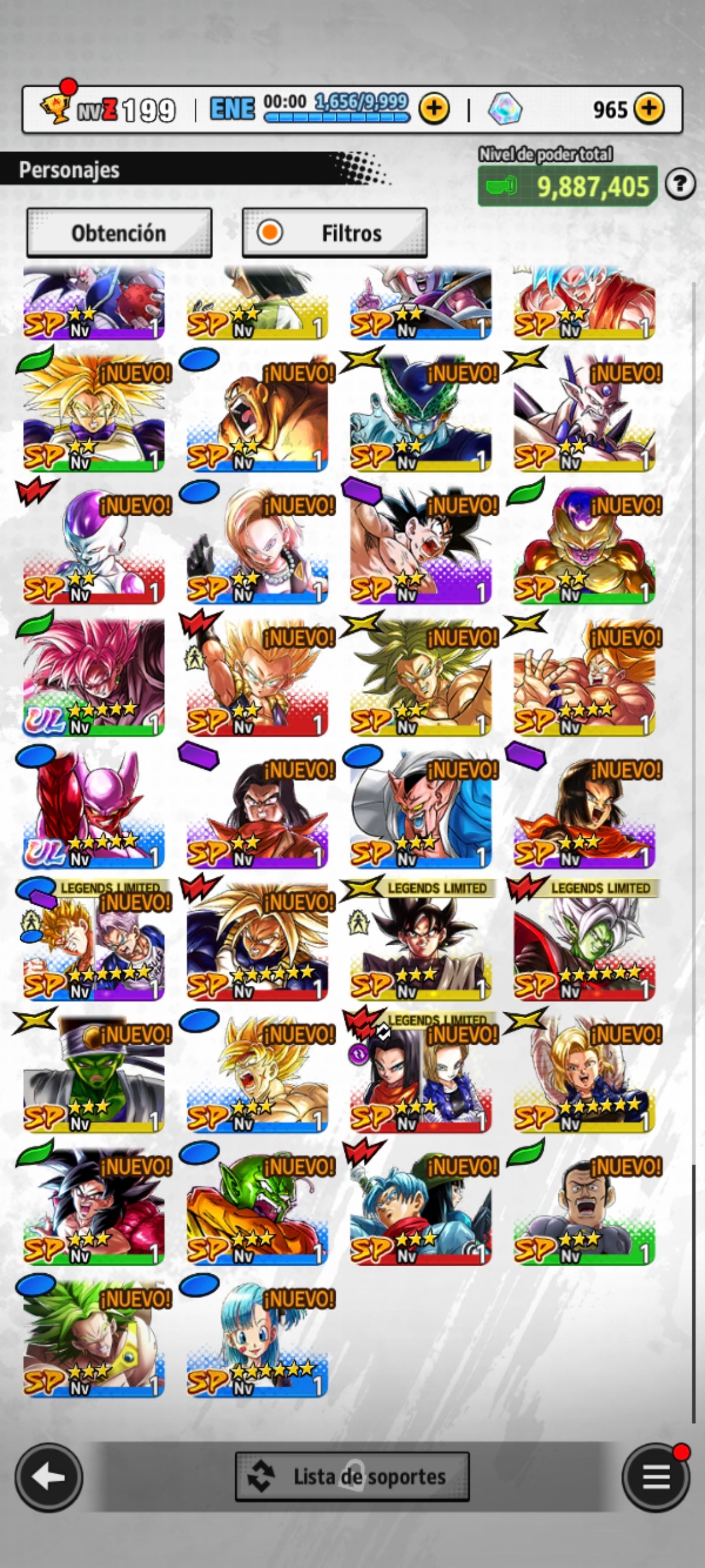Open the Legends Limited Zamasu card
This screenshot has height=1568, width=705.
pos(584,941)
